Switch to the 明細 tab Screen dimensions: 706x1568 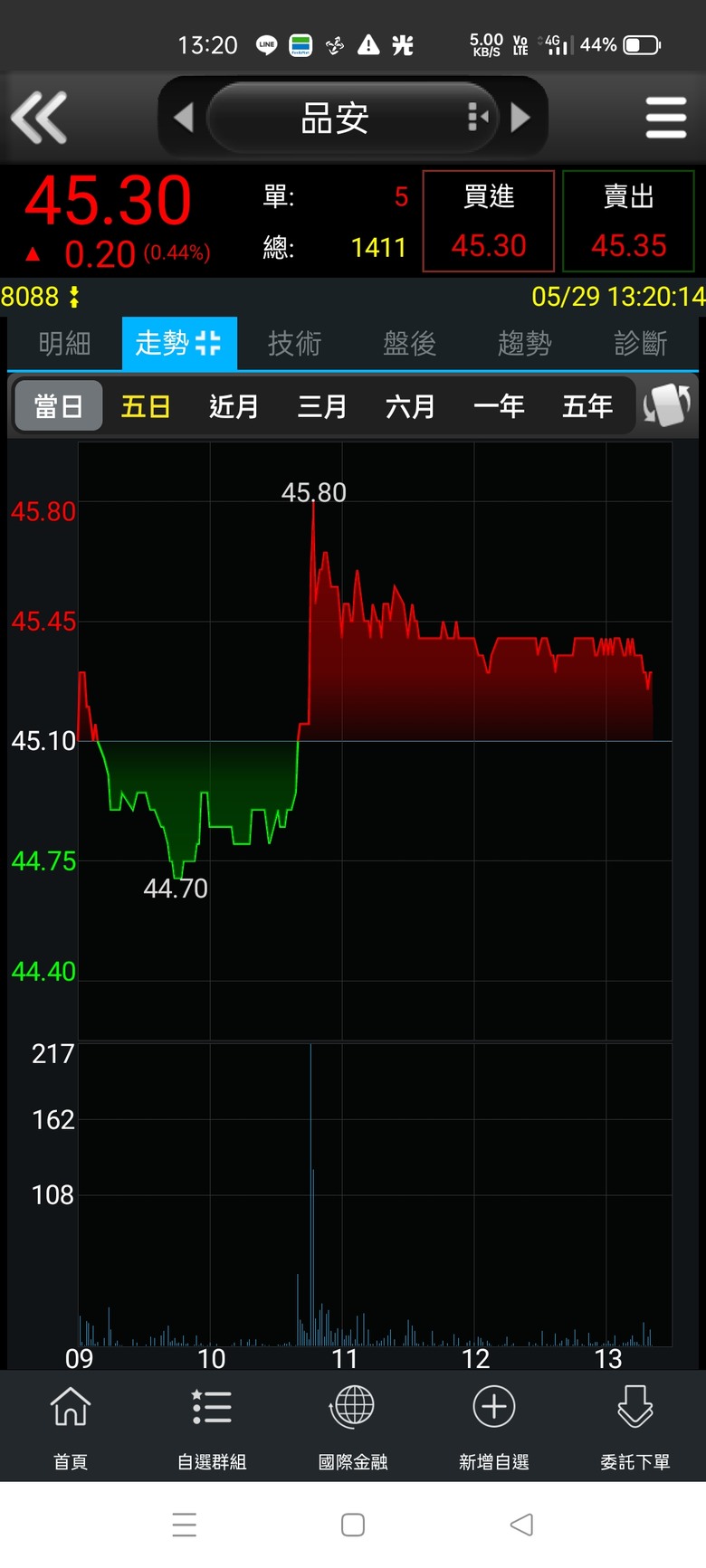pos(64,344)
